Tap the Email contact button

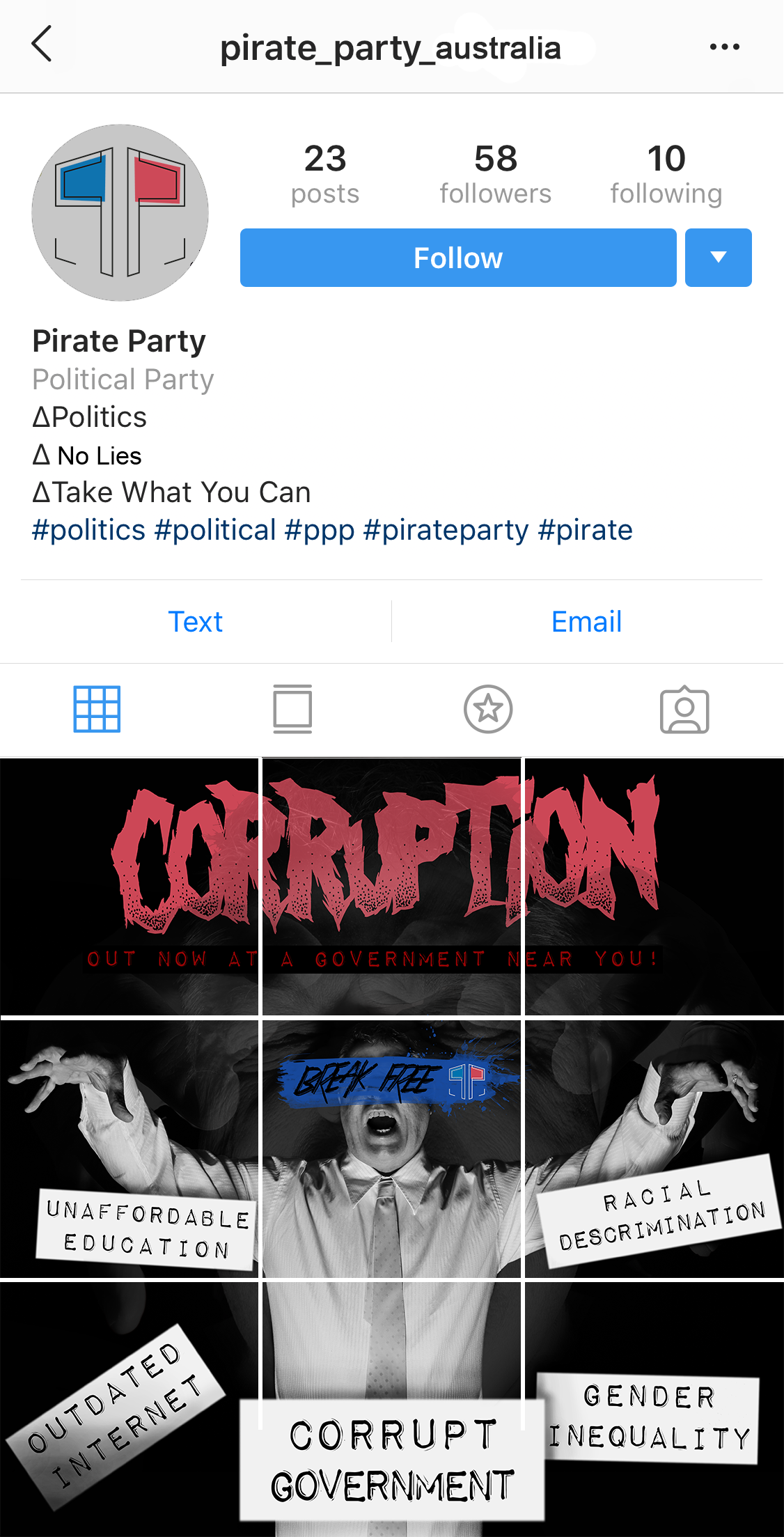click(x=586, y=621)
